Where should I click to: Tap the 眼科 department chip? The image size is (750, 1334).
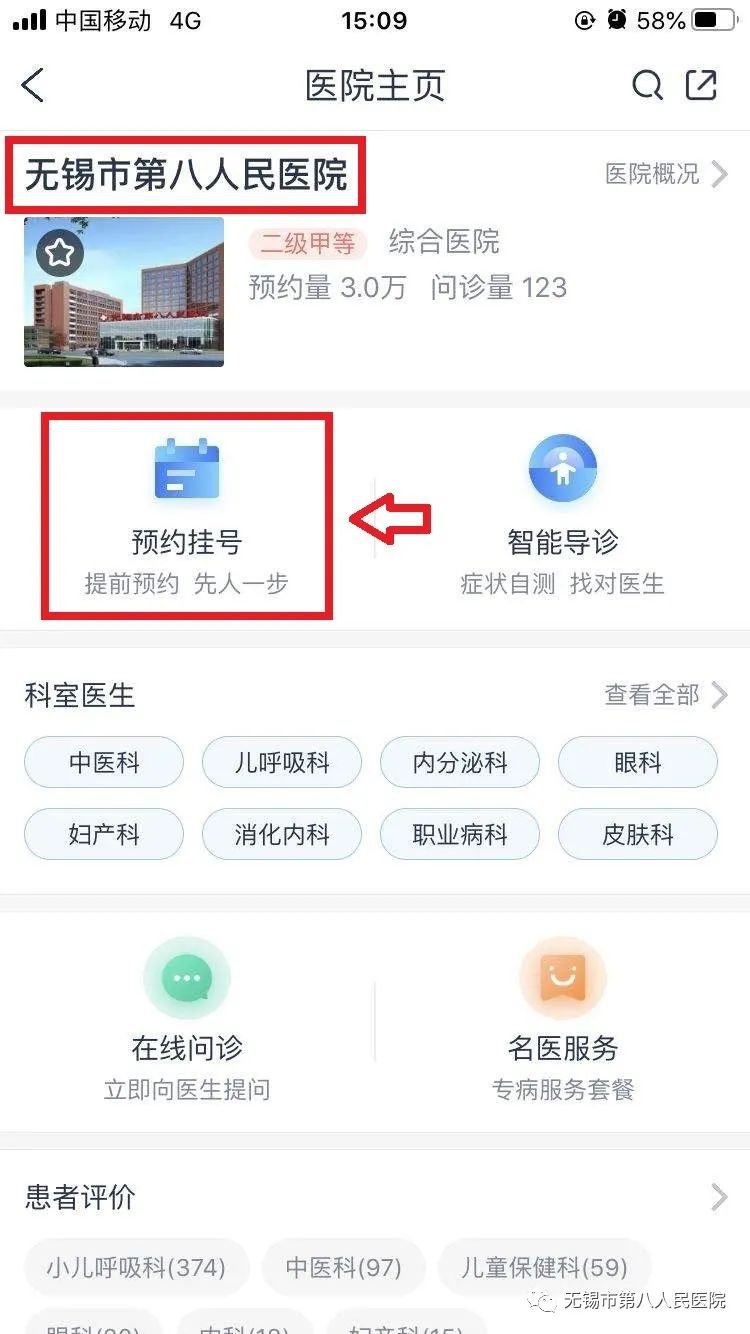pos(638,763)
